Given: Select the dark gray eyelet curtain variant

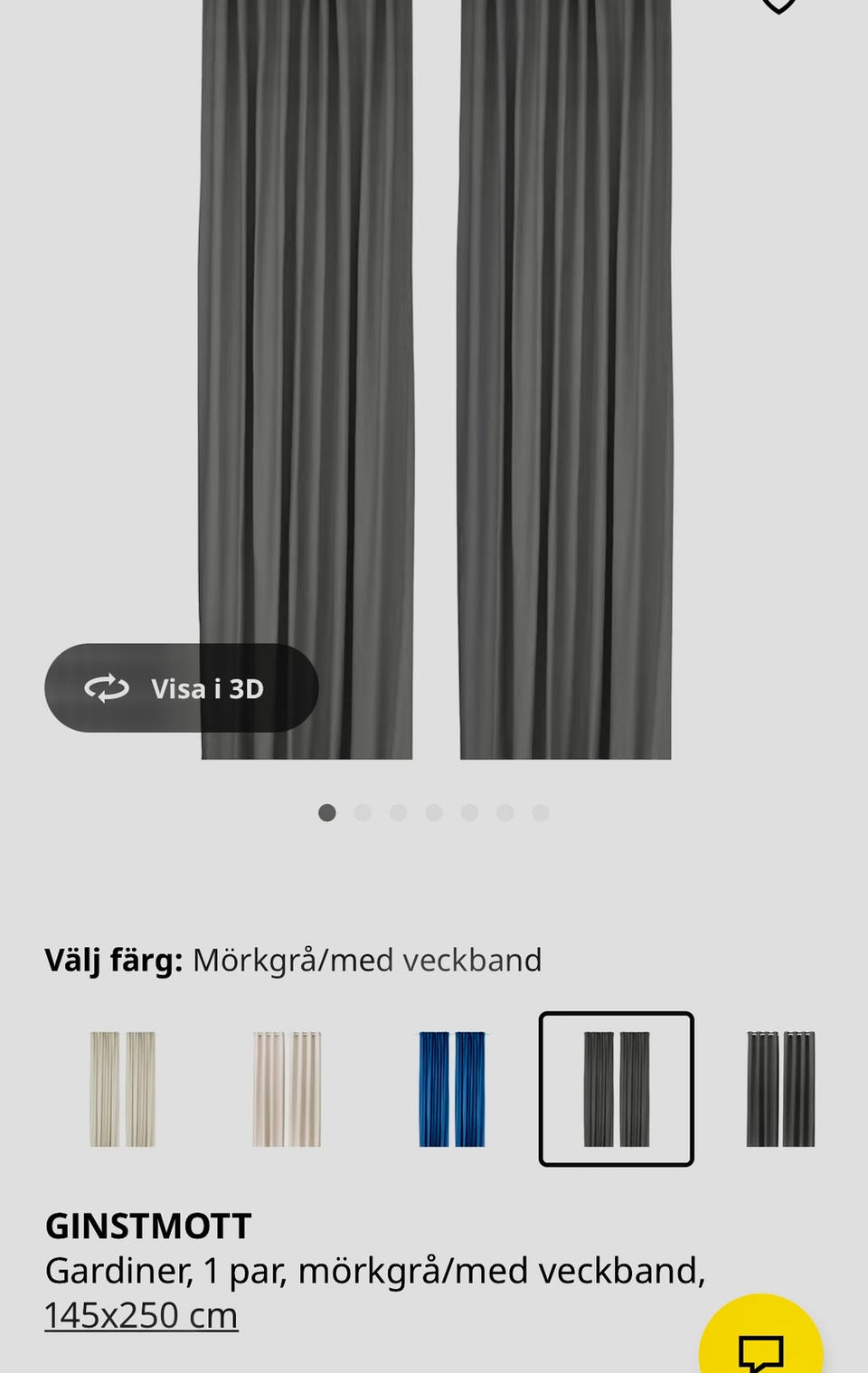Looking at the screenshot, I should coord(779,1090).
